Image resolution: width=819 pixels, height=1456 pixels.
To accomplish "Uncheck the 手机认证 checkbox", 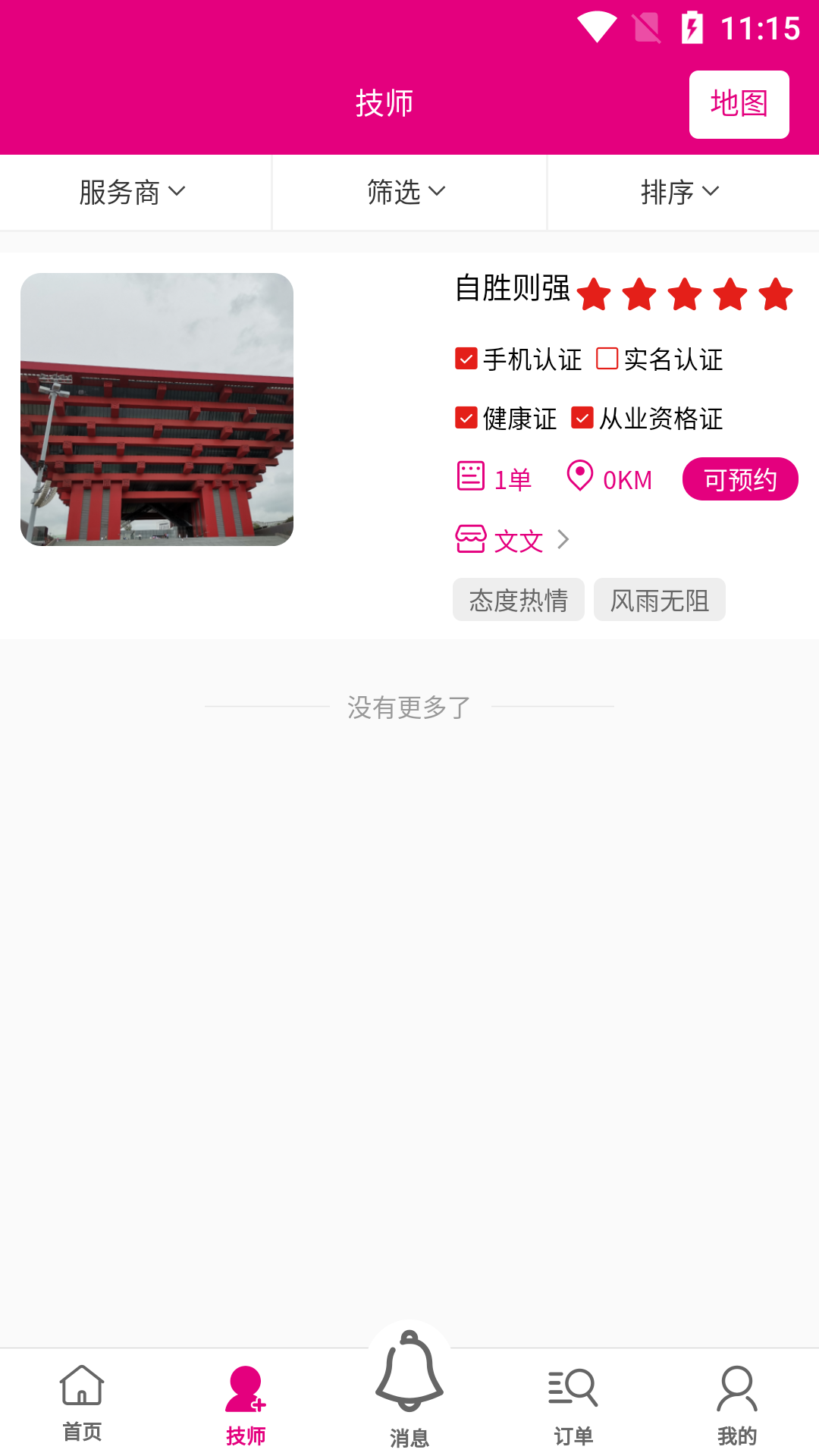I will [466, 360].
